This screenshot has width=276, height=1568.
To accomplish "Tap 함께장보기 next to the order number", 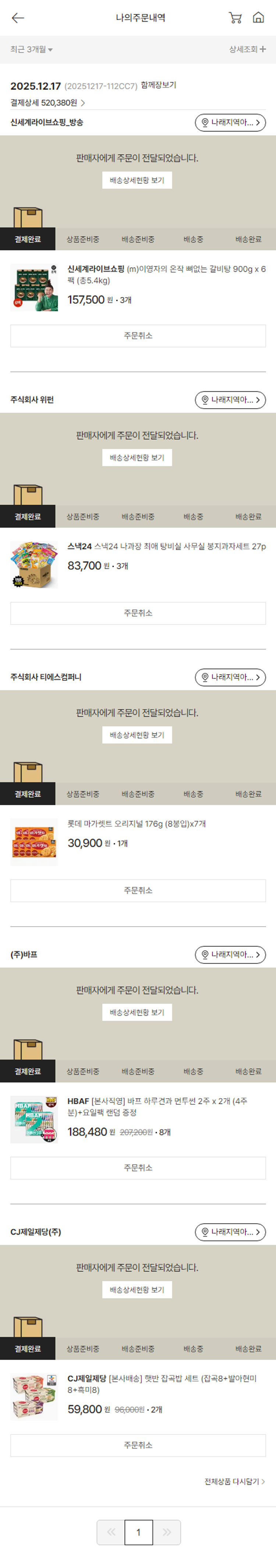I will (x=159, y=85).
